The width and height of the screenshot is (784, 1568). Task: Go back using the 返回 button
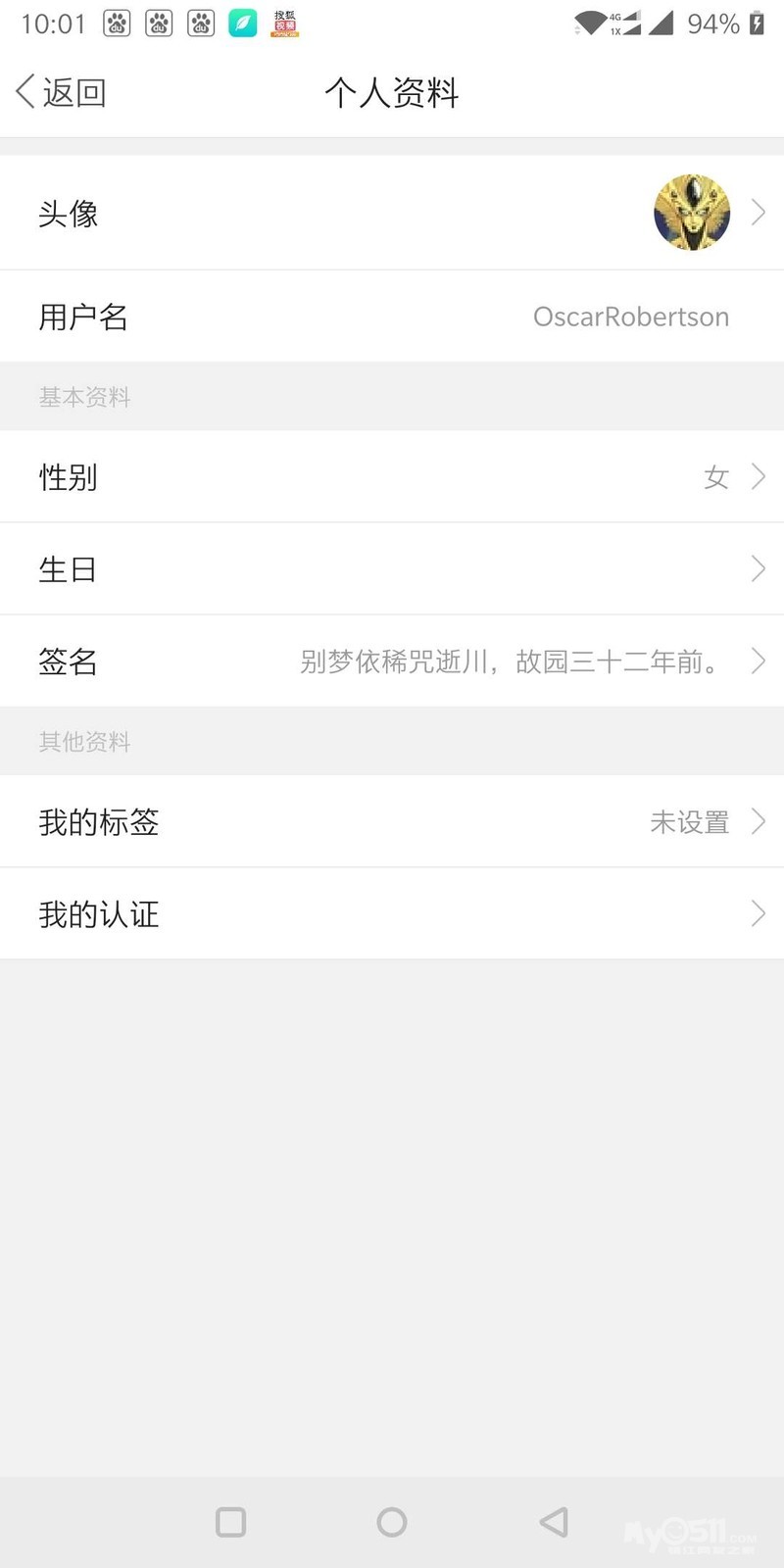click(61, 92)
